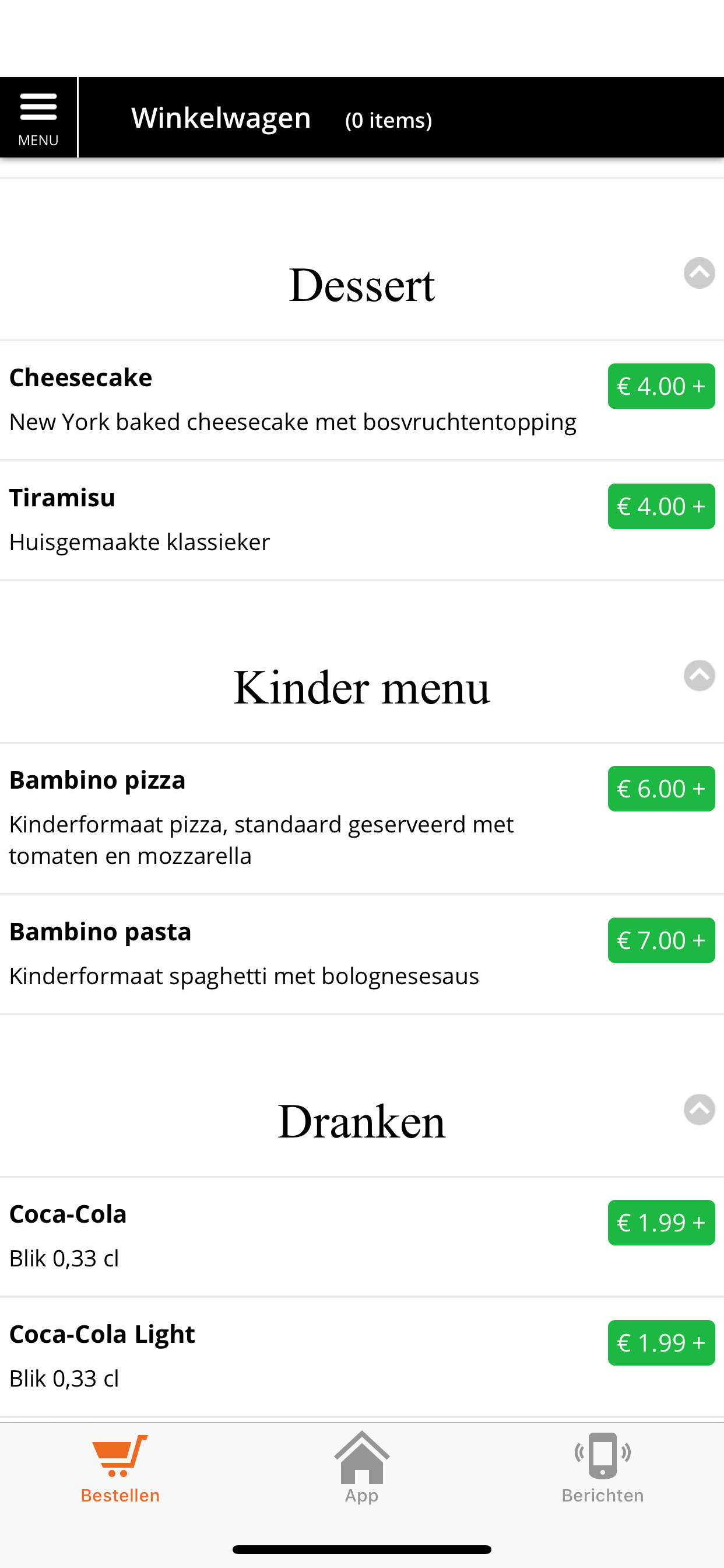The height and width of the screenshot is (1568, 724).
Task: Collapse the Kinder menu section
Action: 699,675
